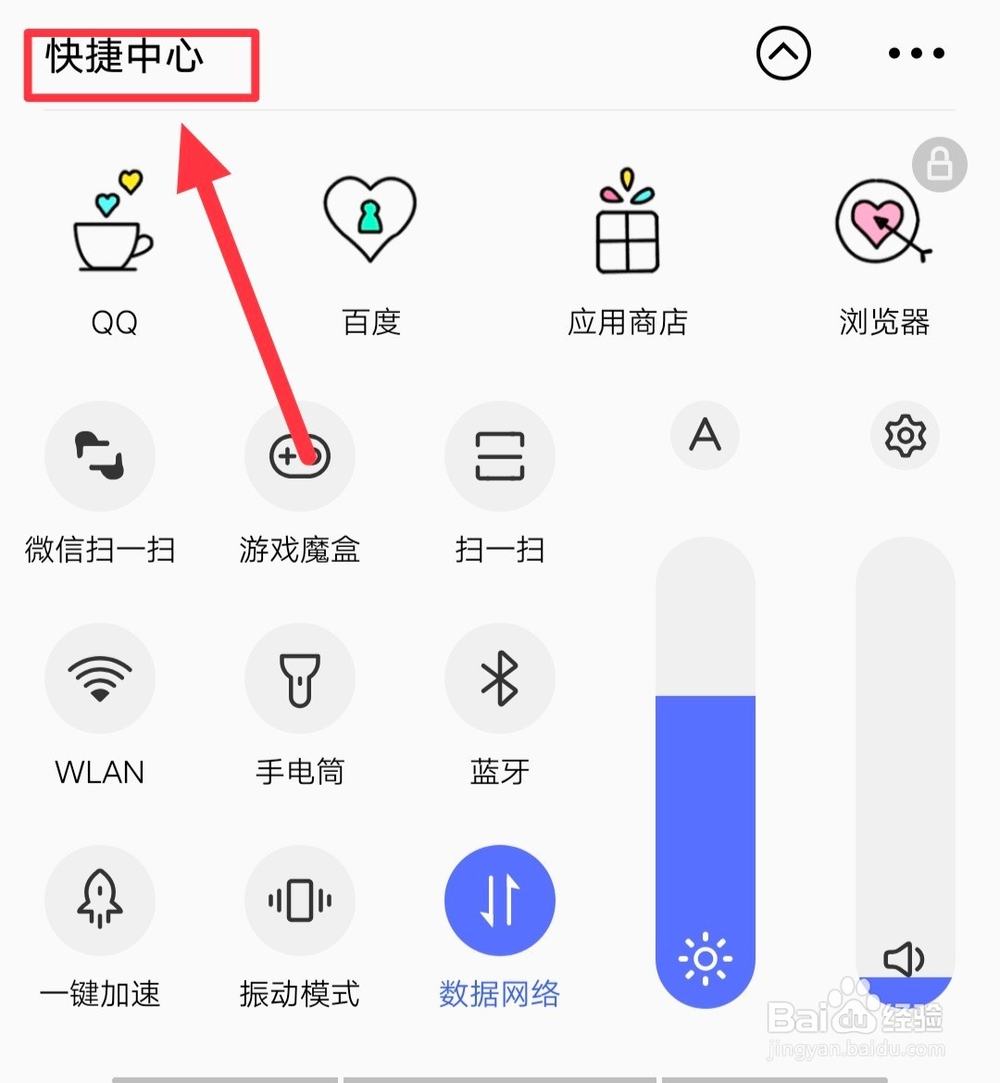Enable 蓝牙 Bluetooth
This screenshot has width=1000, height=1083.
pos(499,677)
